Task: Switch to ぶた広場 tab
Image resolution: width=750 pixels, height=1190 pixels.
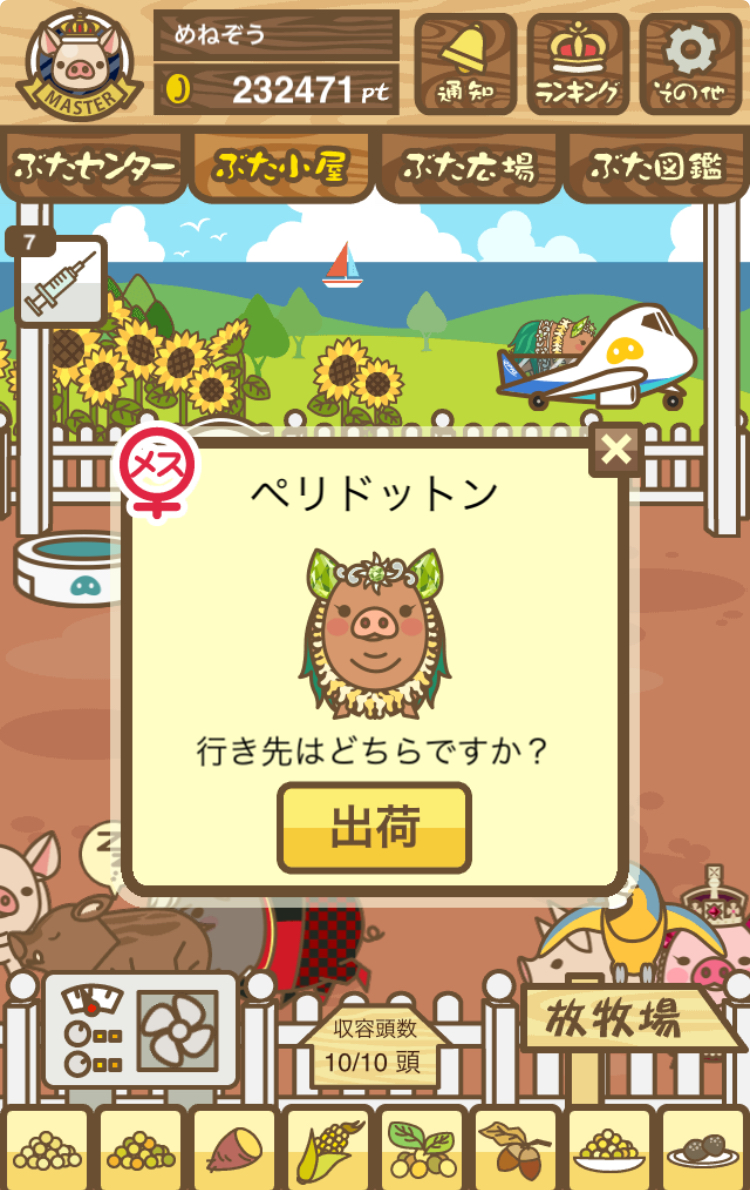Action: 468,167
